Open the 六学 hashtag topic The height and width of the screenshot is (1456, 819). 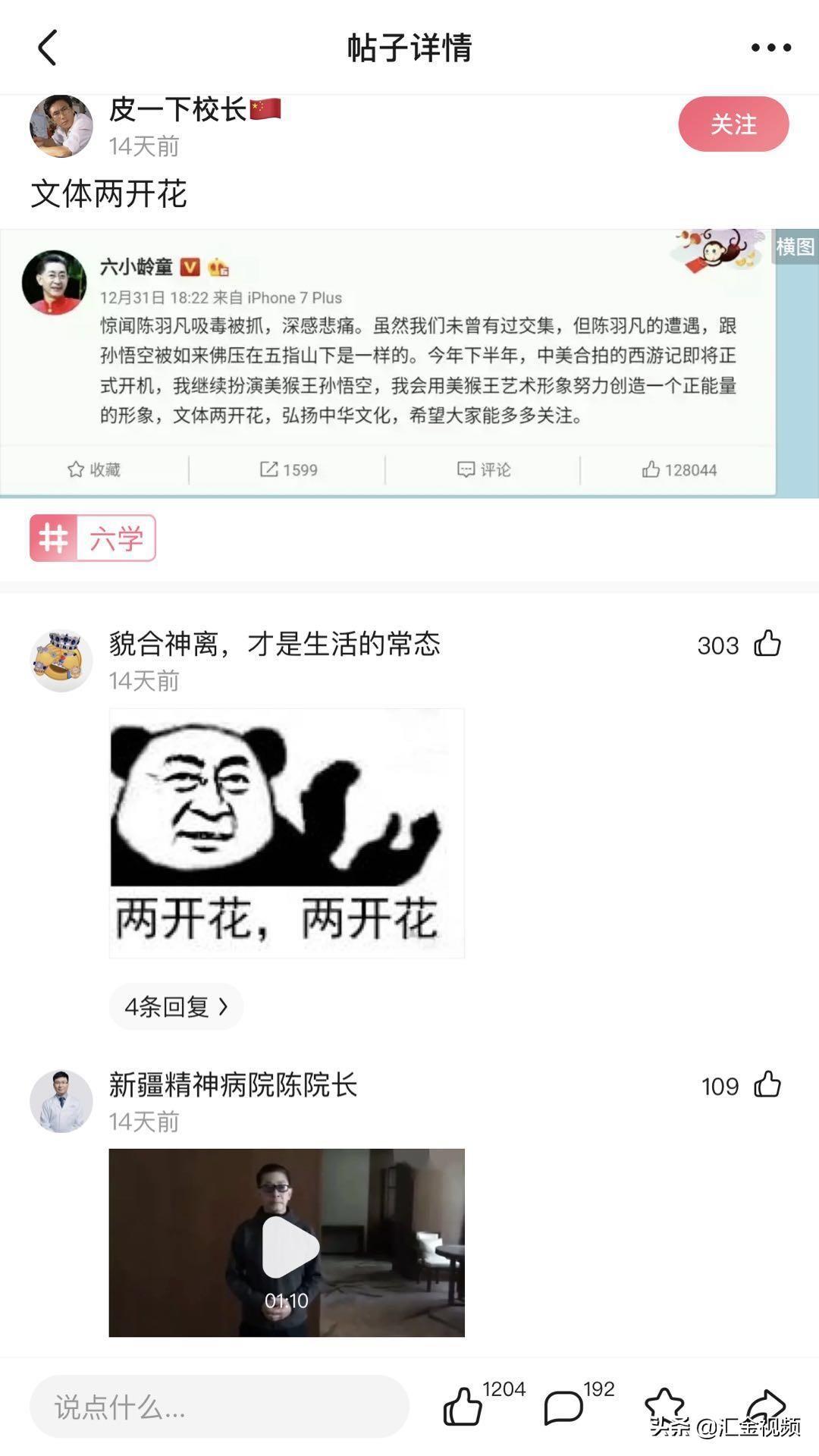point(93,538)
